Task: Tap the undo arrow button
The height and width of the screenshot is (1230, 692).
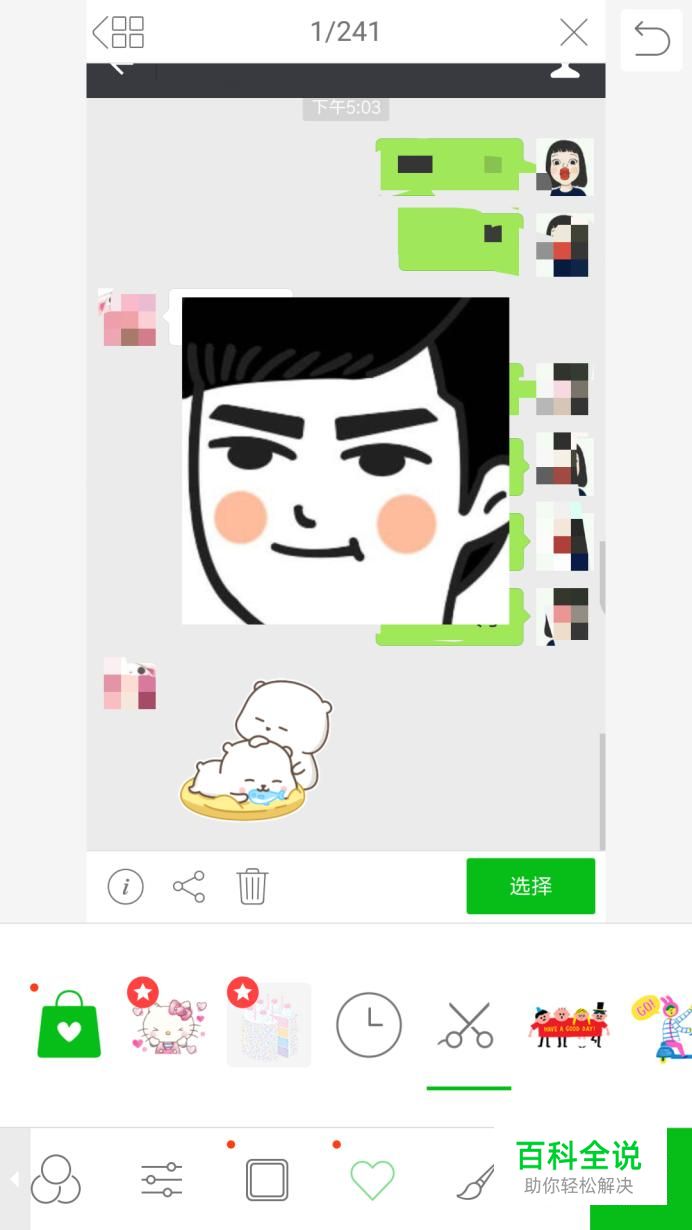Action: point(651,40)
